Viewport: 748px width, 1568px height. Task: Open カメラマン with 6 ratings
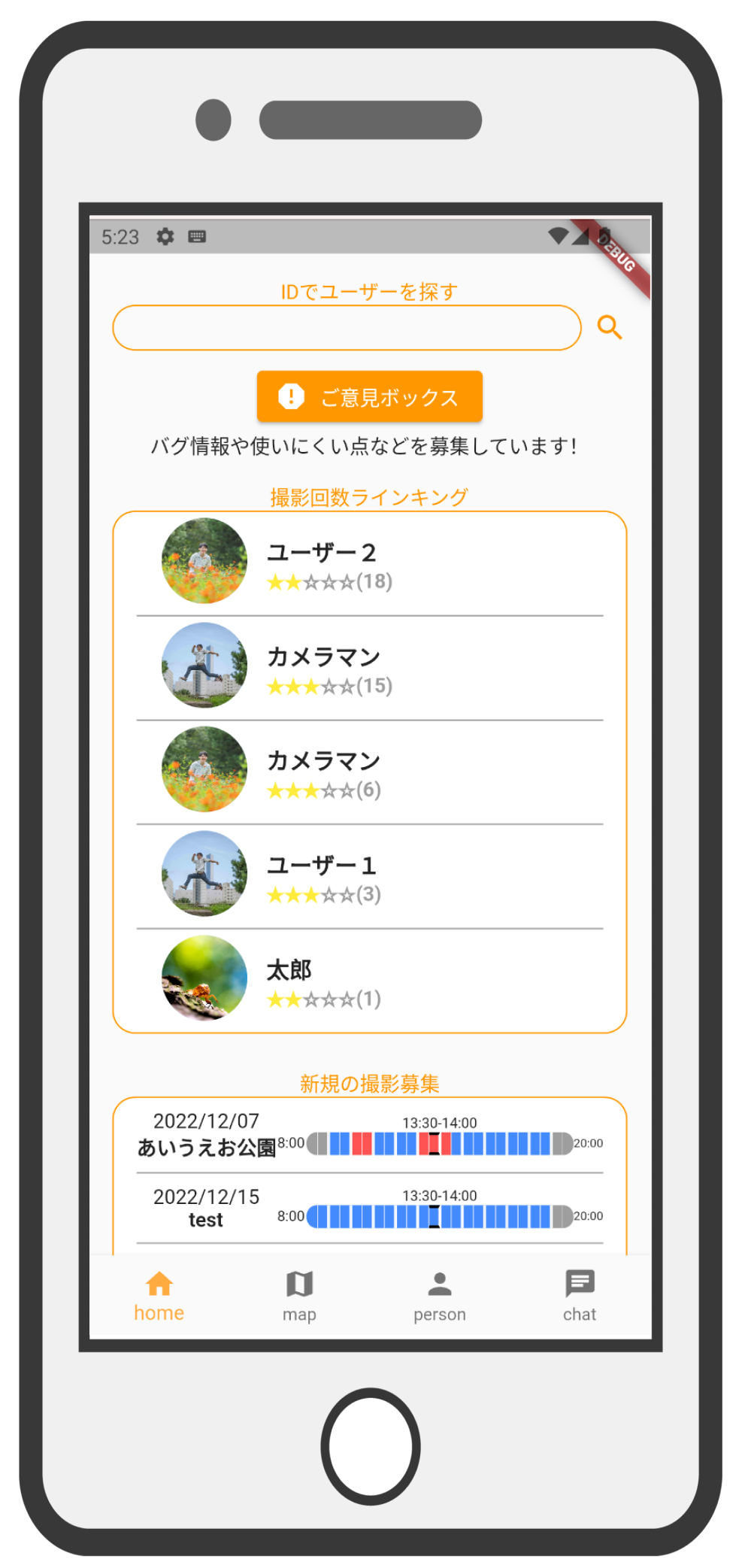point(369,771)
